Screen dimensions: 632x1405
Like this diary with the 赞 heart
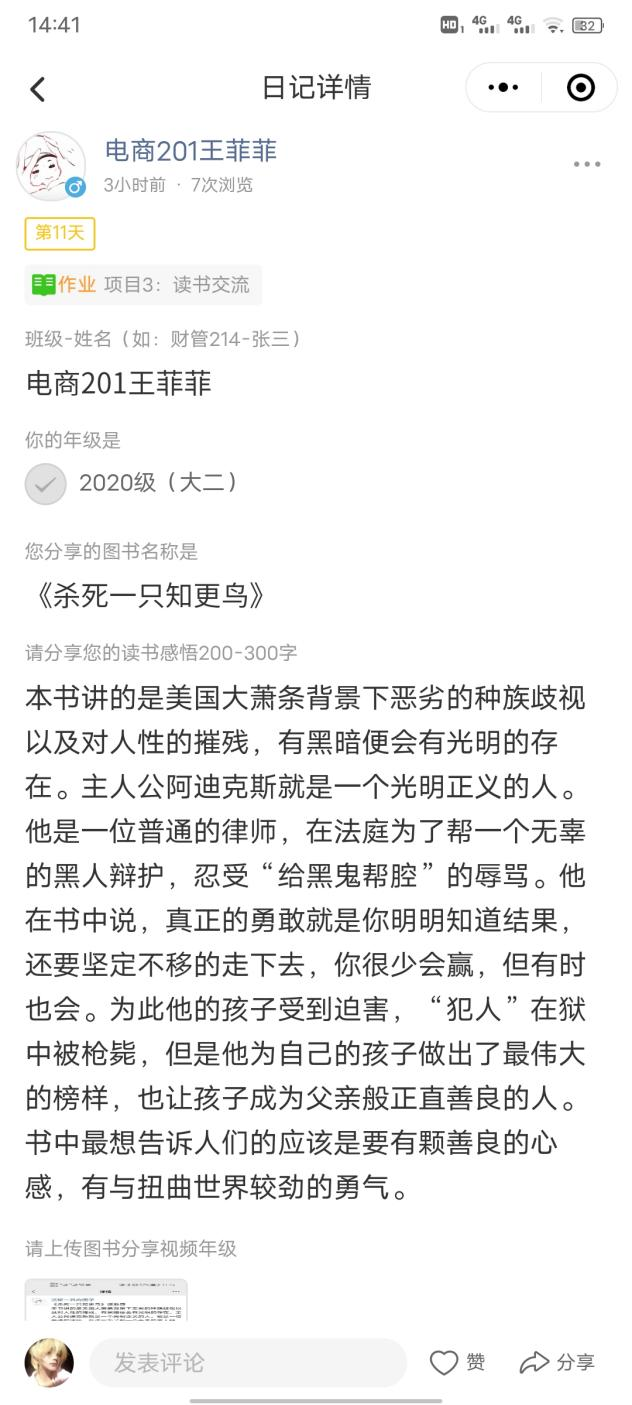tap(457, 1362)
